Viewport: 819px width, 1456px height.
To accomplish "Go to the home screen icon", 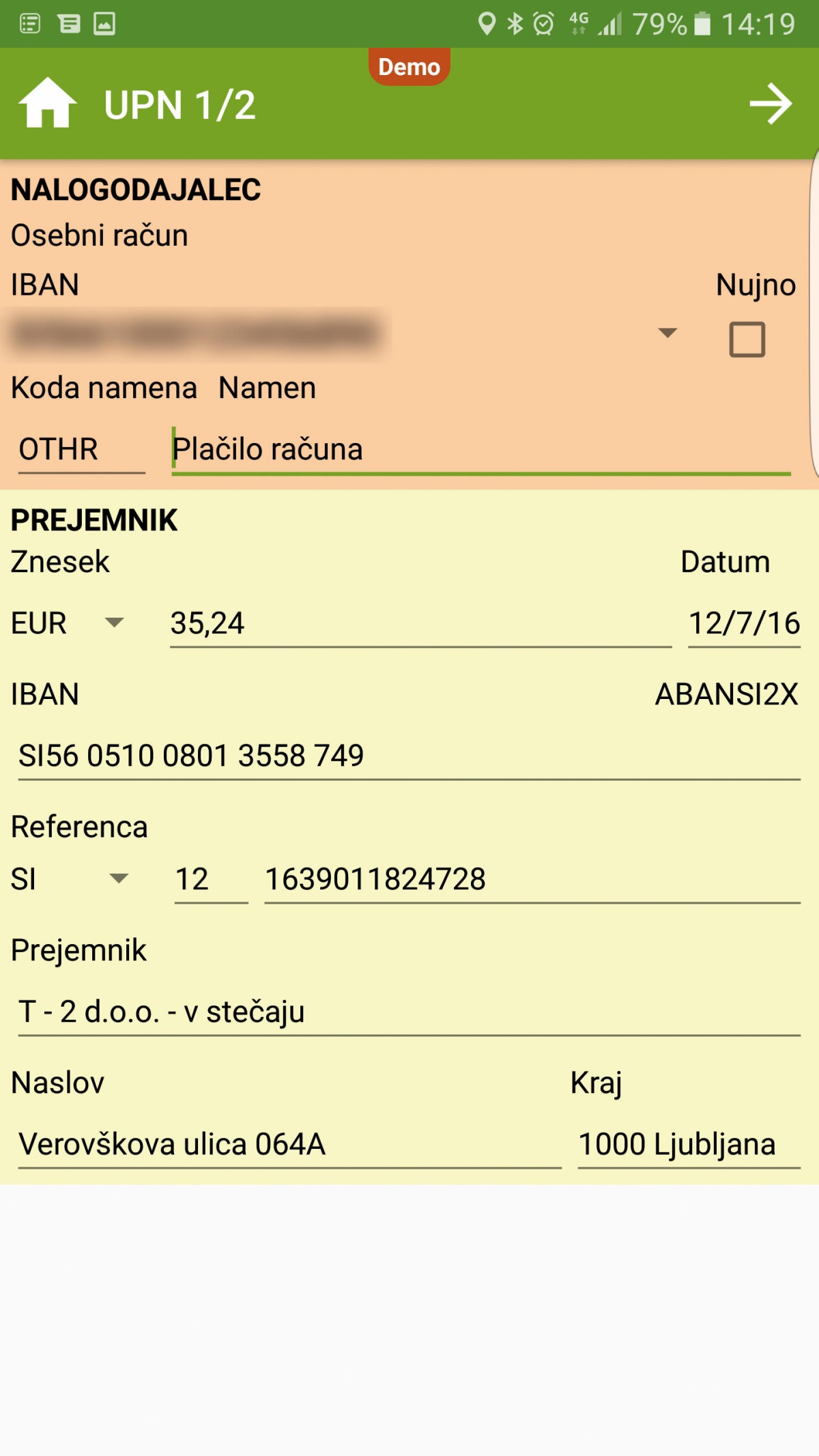I will (47, 103).
